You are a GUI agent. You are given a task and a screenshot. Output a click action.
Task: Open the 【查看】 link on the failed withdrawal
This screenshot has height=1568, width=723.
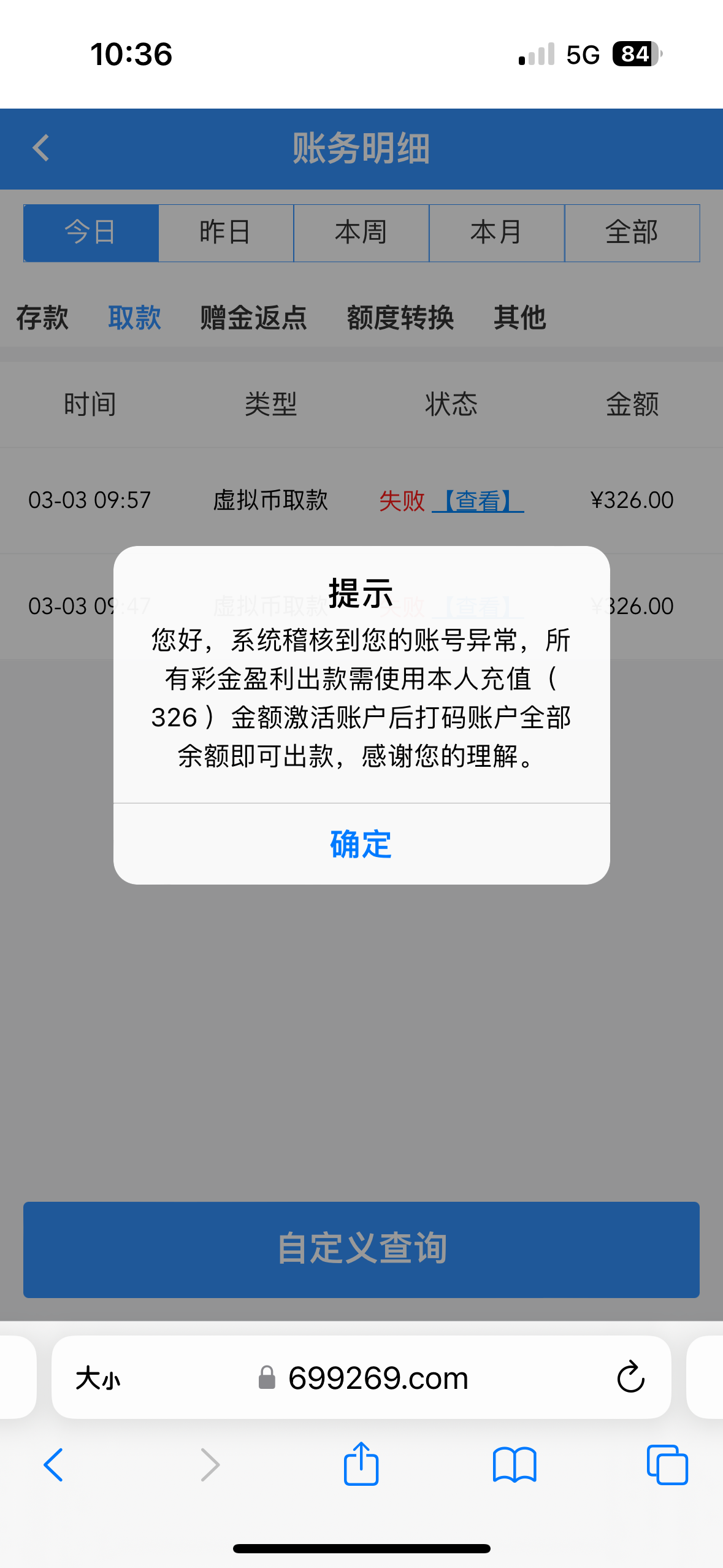[x=481, y=501]
